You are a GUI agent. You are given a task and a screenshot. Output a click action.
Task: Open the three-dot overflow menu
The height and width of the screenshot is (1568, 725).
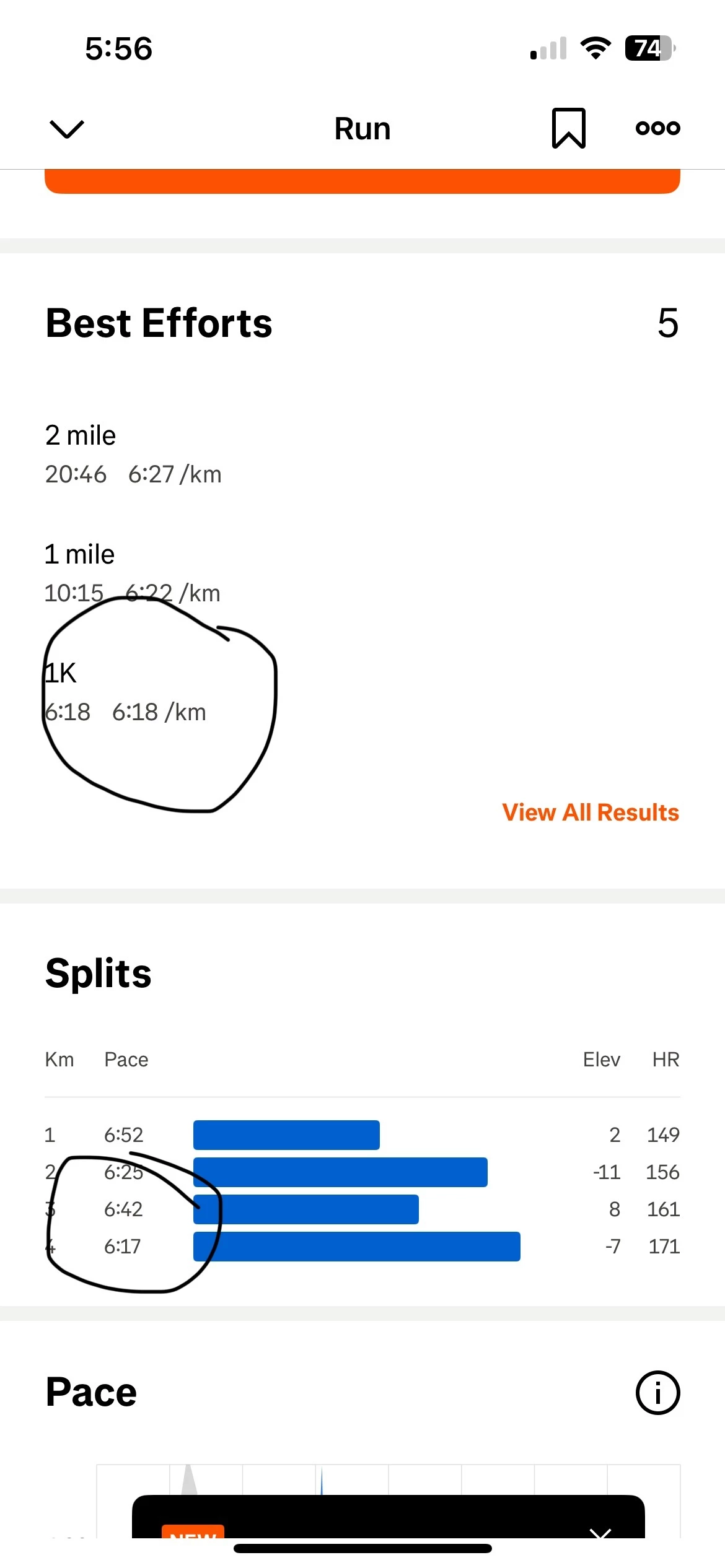coord(657,128)
